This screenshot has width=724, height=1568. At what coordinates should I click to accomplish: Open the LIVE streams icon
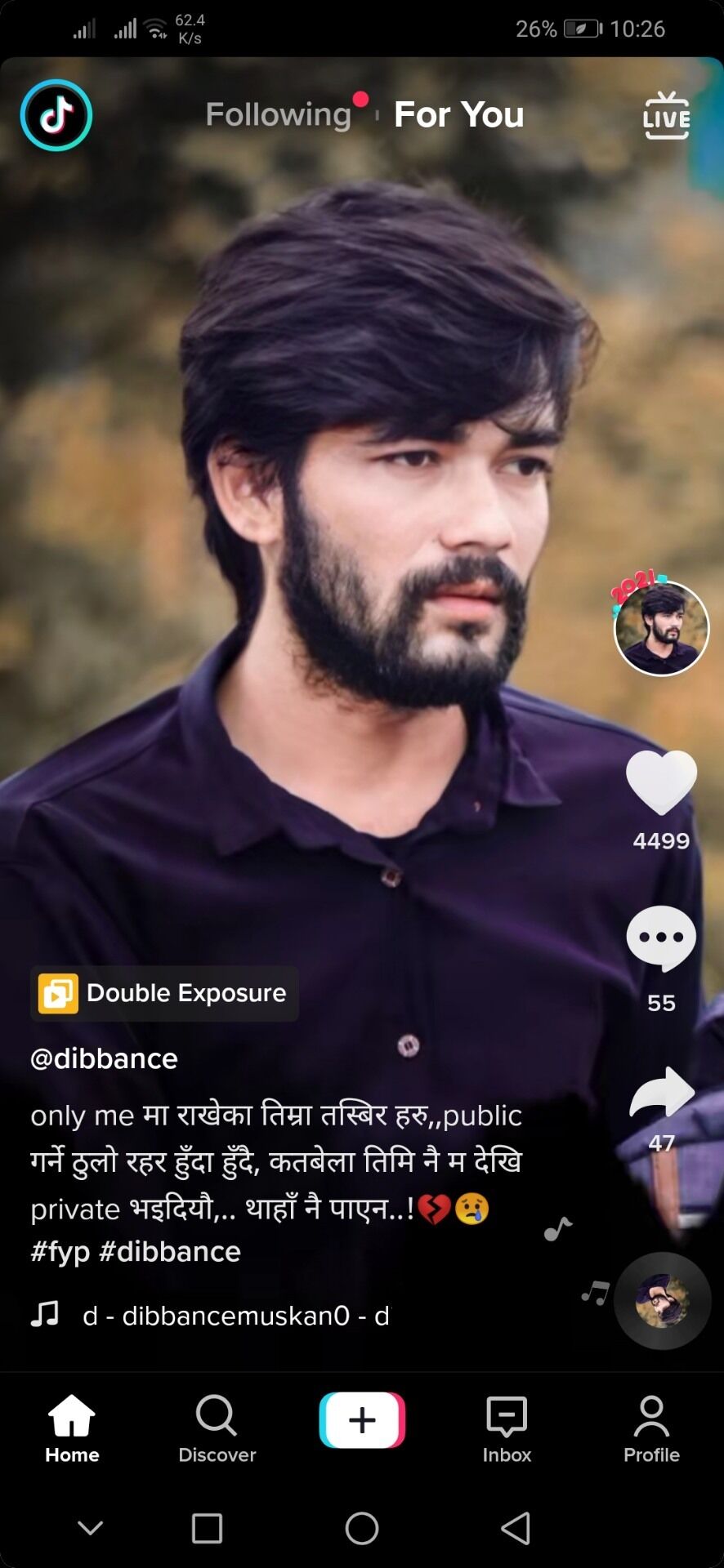(667, 115)
